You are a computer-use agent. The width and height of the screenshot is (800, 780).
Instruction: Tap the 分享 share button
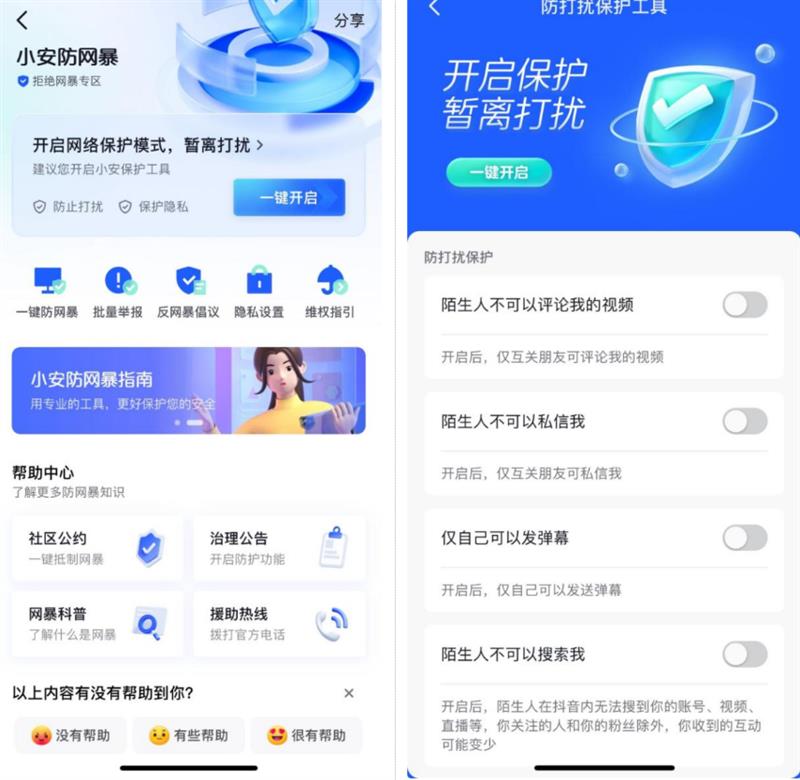click(x=349, y=20)
